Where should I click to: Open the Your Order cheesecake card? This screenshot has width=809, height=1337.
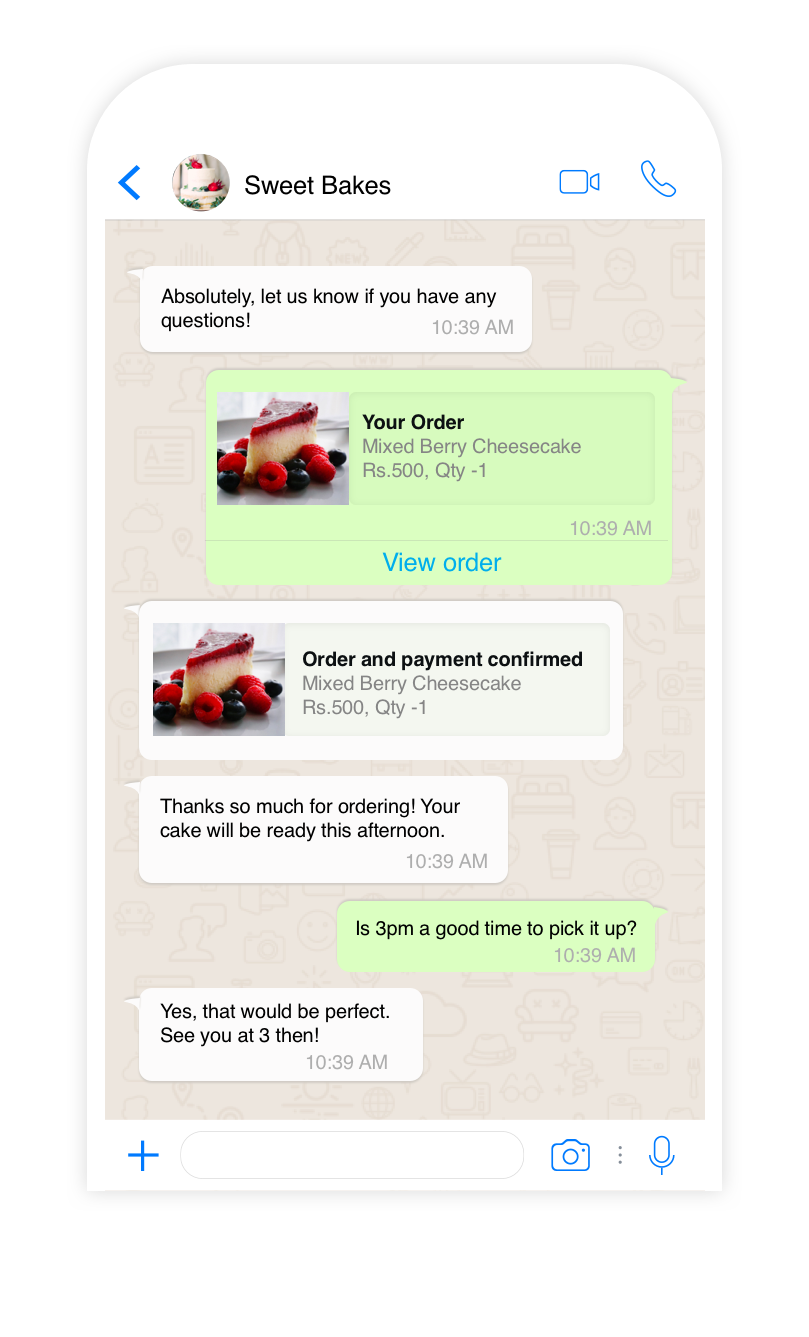coord(436,448)
